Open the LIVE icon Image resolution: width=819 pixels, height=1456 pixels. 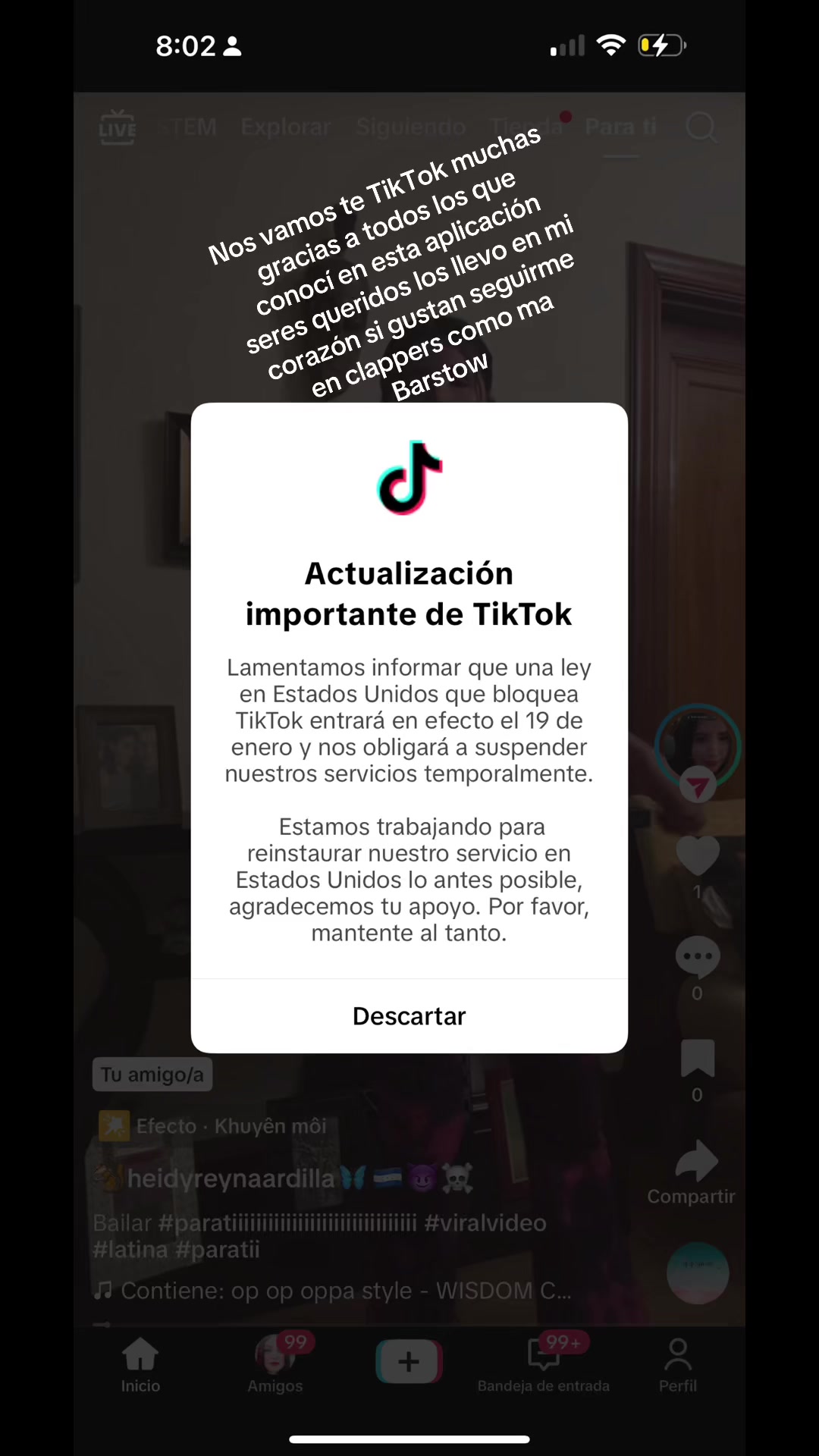[x=118, y=127]
